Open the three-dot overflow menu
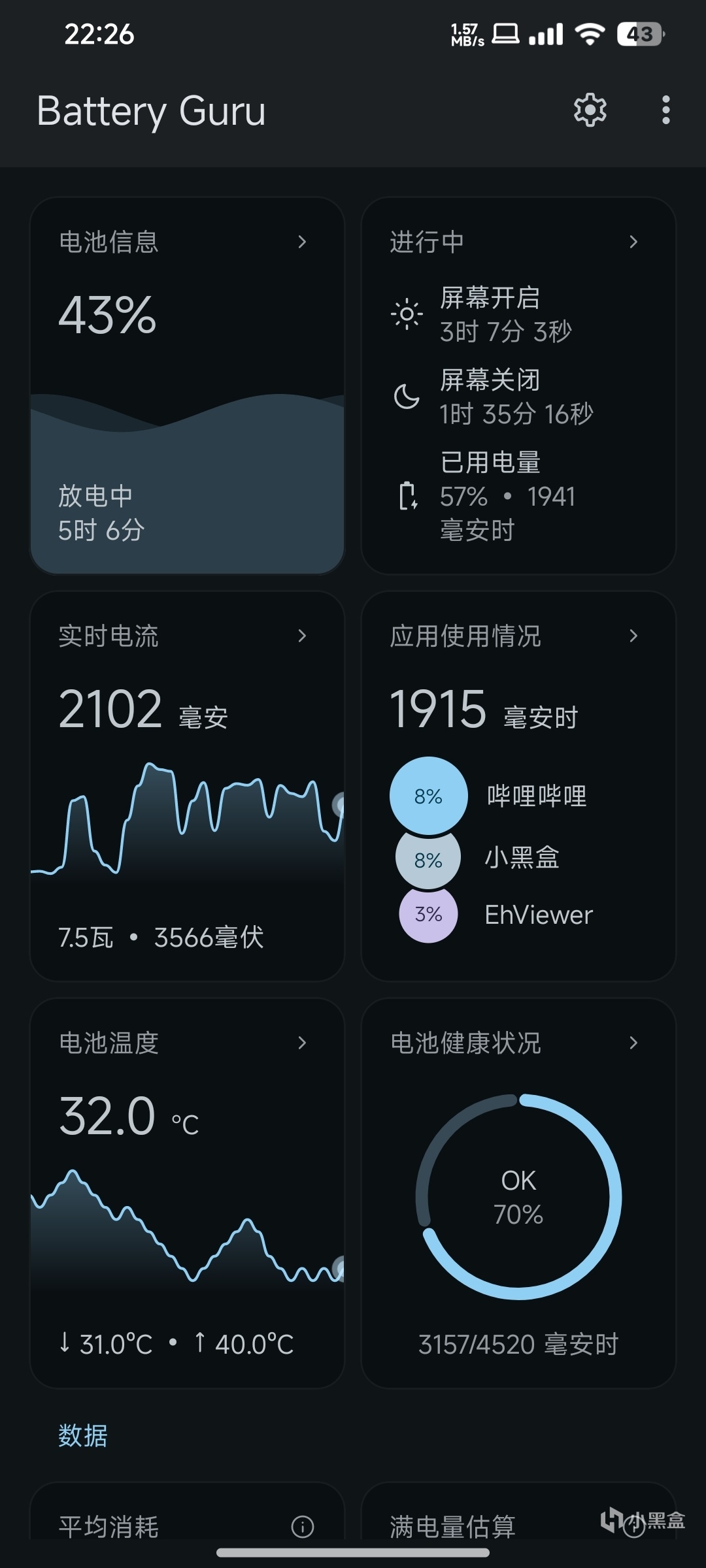 [665, 110]
